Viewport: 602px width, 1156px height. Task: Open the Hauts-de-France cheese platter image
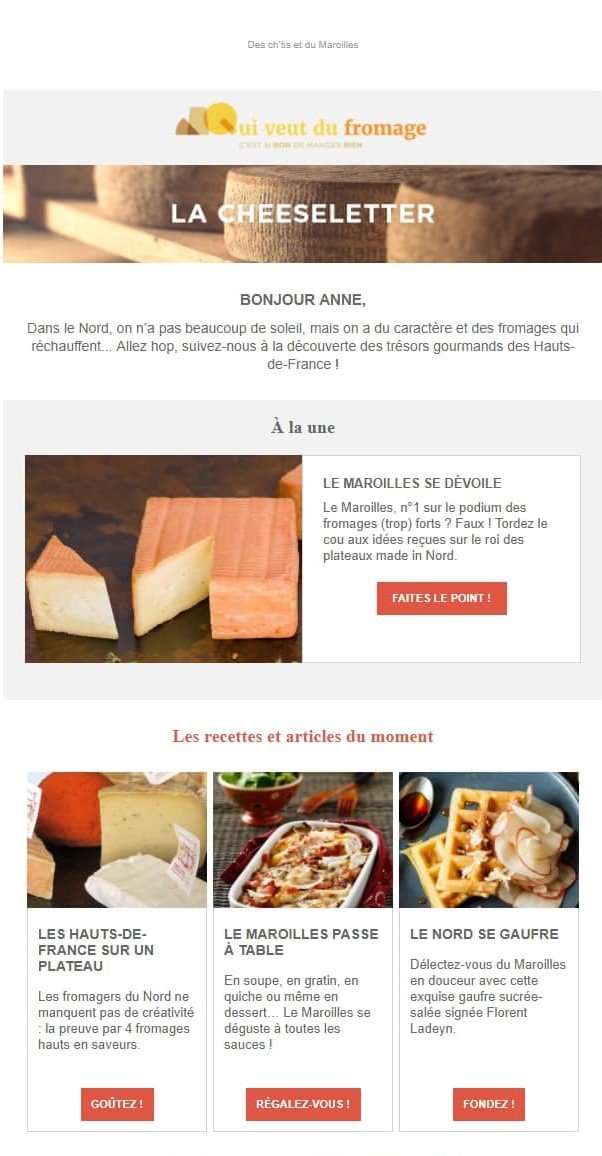tap(117, 840)
